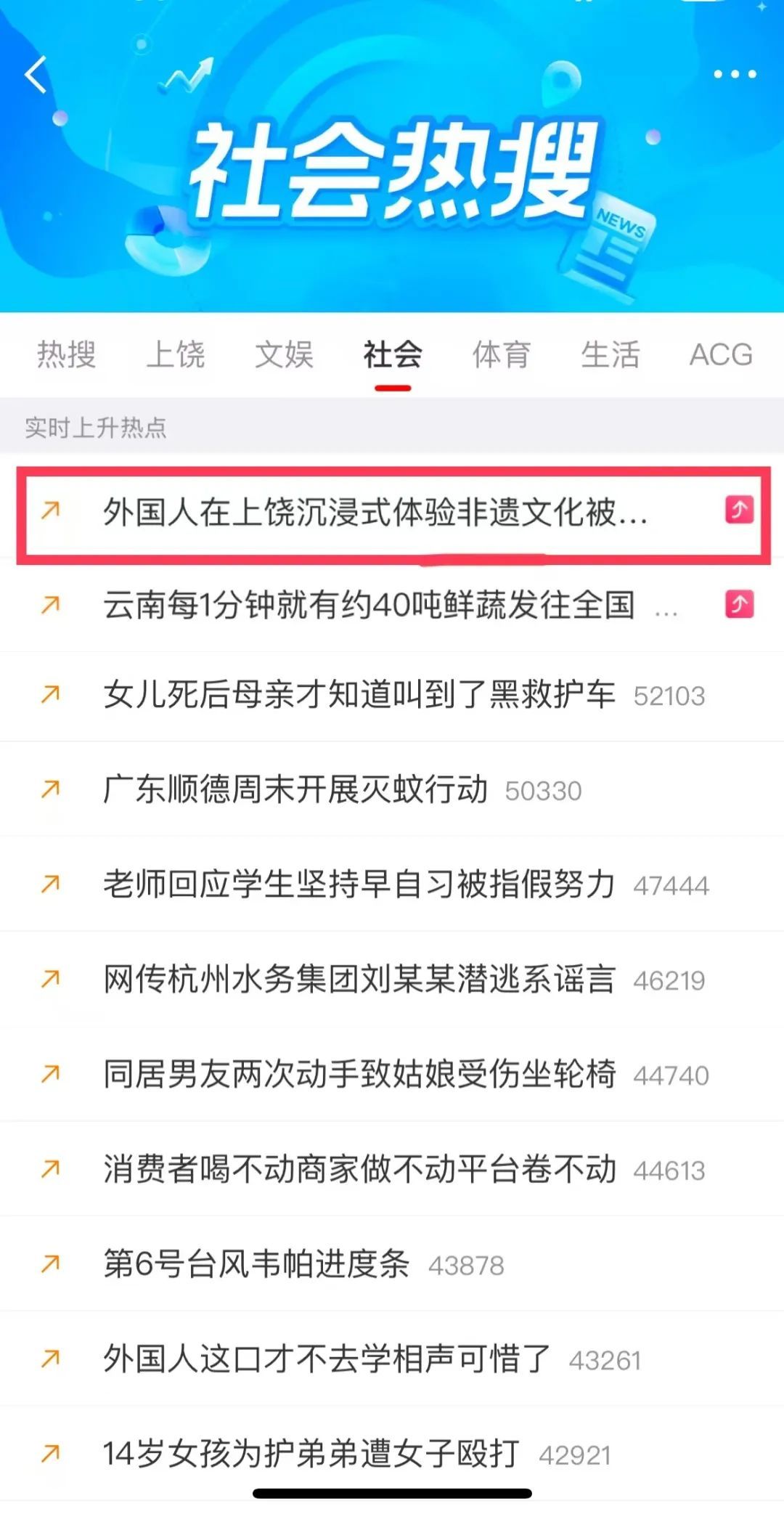Image resolution: width=784 pixels, height=1514 pixels.
Task: Open the ACG category tab
Action: click(721, 355)
